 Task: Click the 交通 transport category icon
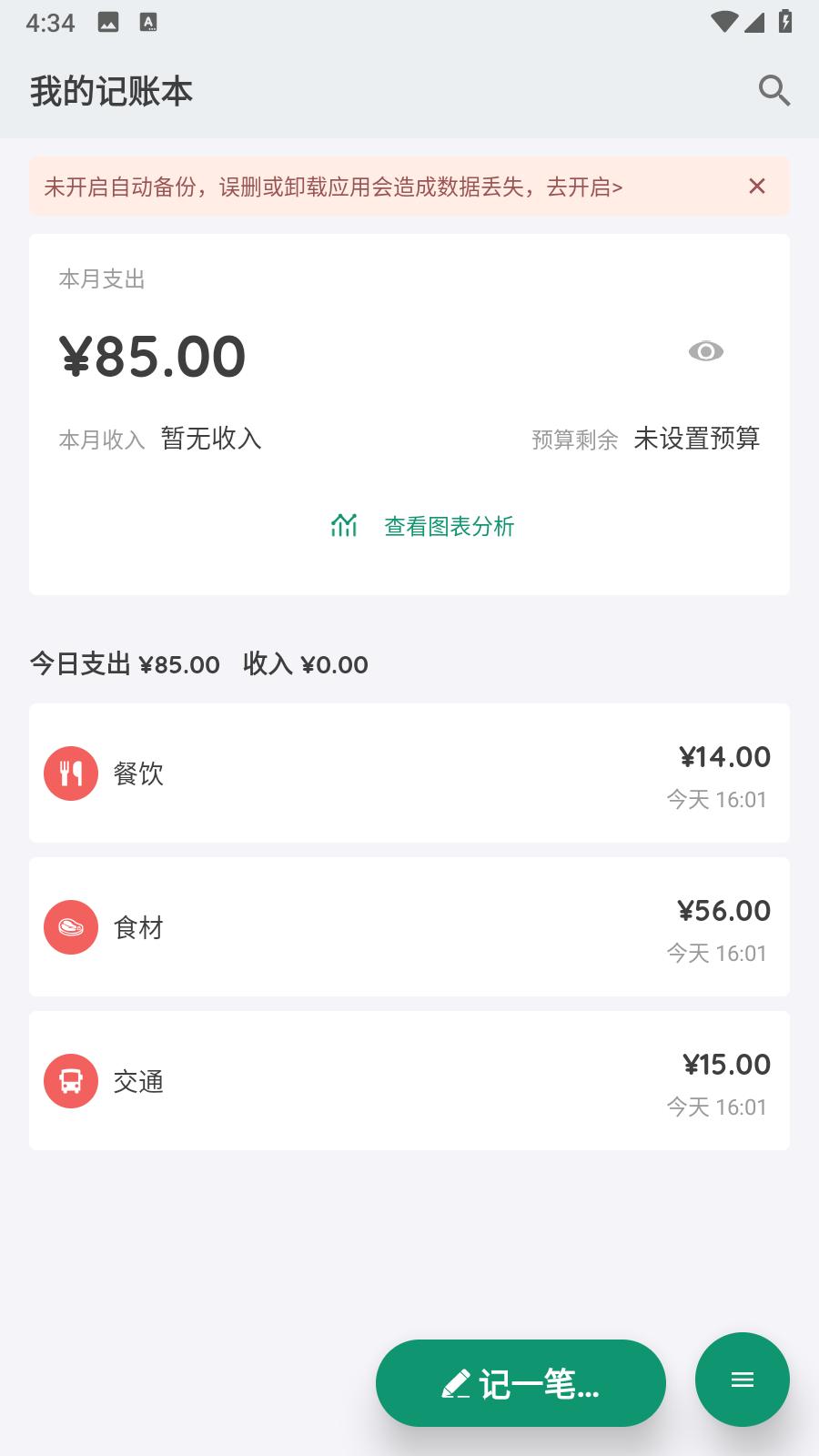coord(71,1081)
